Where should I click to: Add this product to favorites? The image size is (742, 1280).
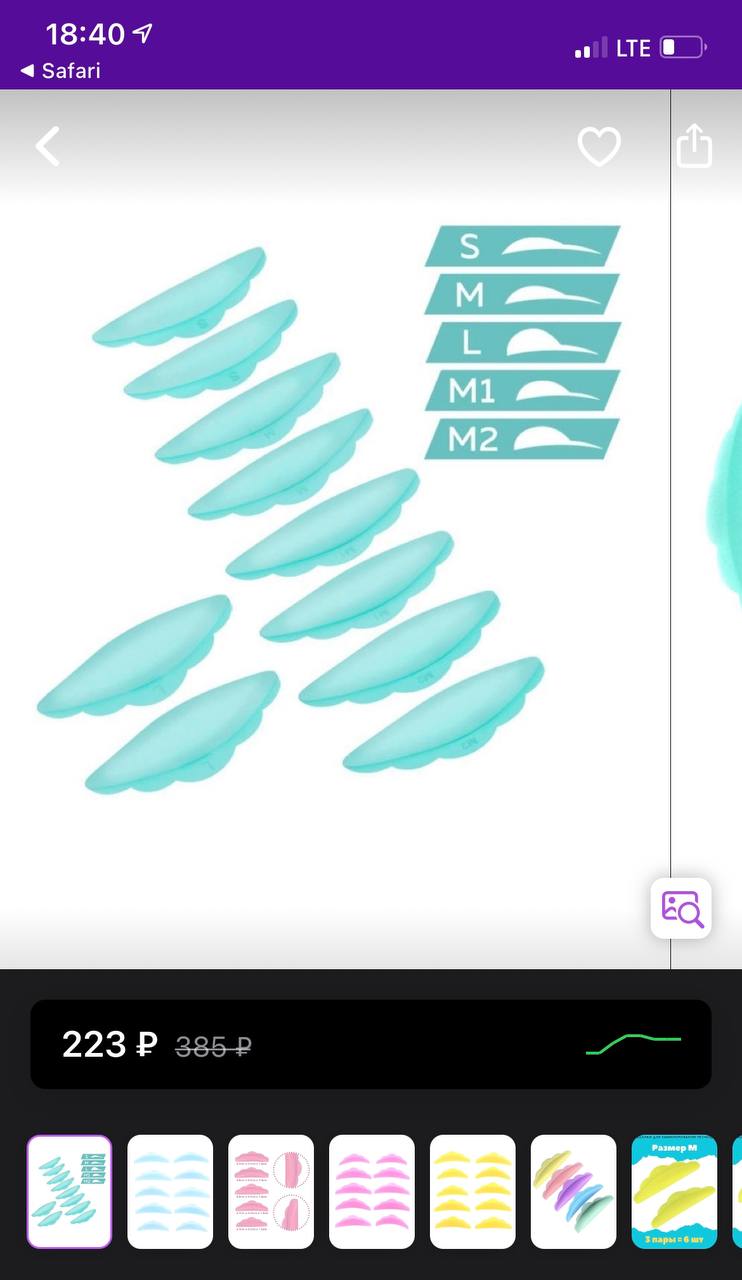click(x=599, y=147)
